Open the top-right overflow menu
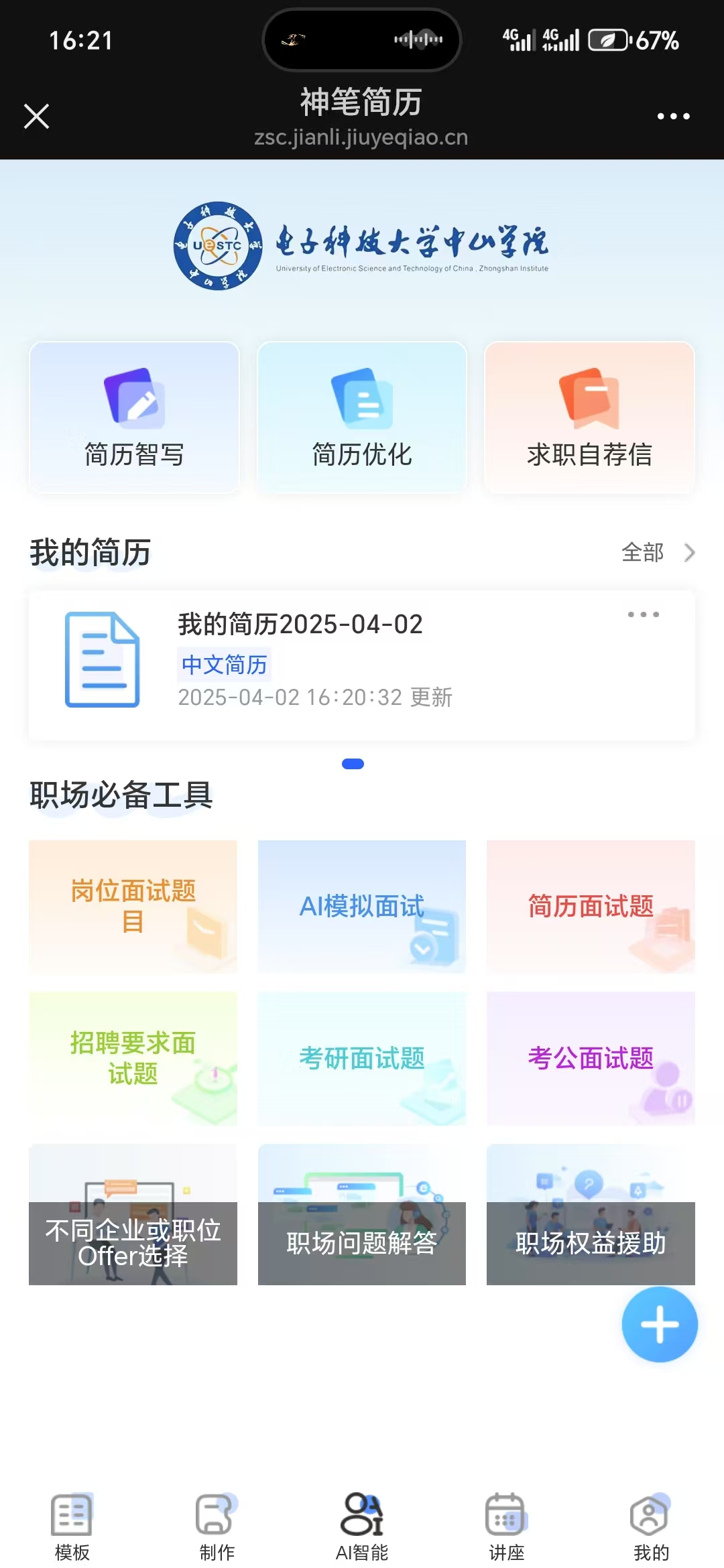The width and height of the screenshot is (724, 1568). tap(673, 116)
